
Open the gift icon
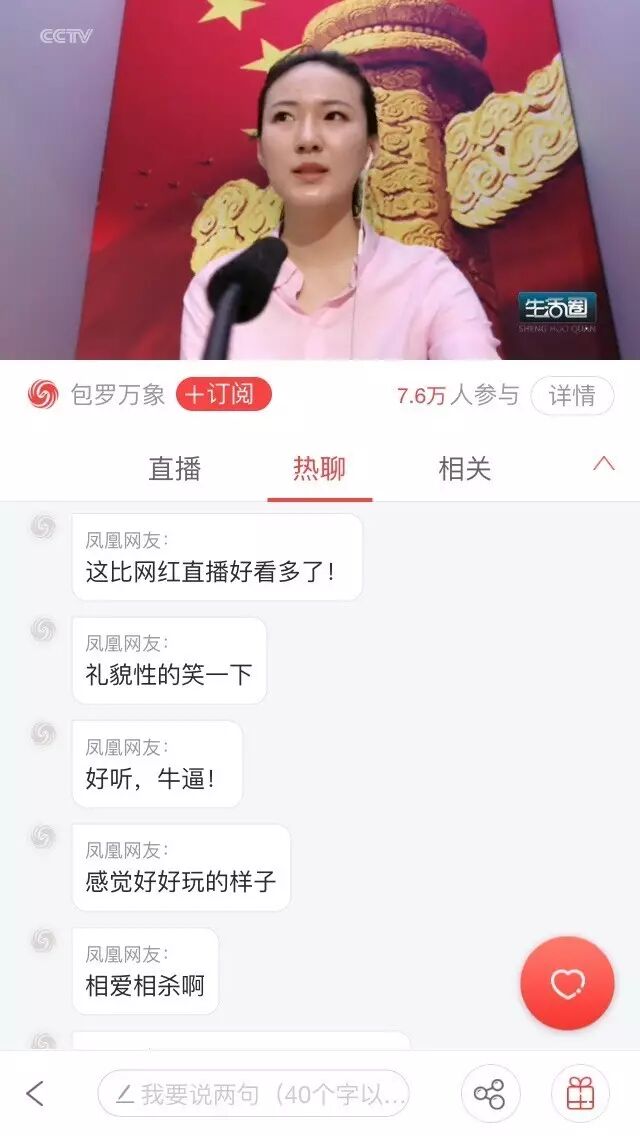580,1094
